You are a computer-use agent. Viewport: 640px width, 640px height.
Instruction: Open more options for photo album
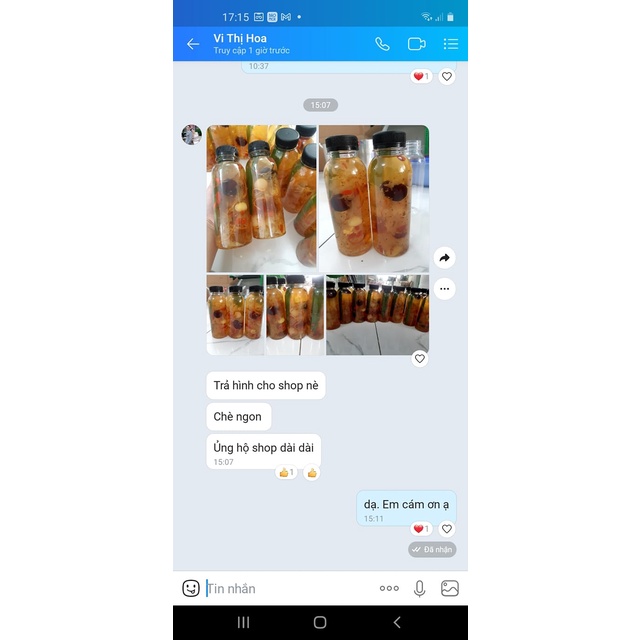point(444,289)
